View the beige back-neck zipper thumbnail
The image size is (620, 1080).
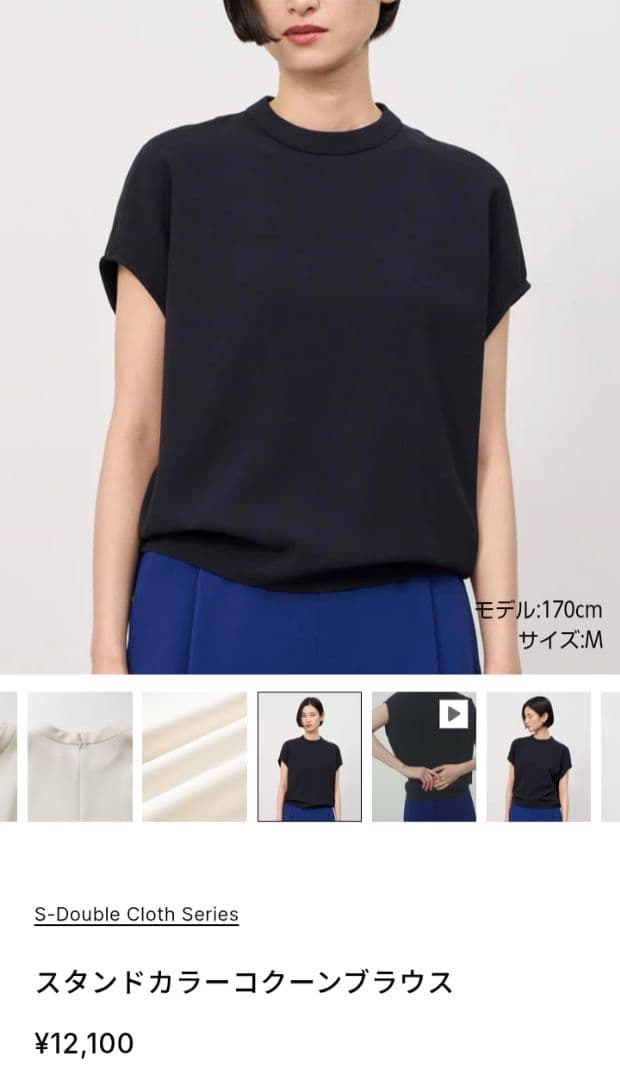click(80, 757)
